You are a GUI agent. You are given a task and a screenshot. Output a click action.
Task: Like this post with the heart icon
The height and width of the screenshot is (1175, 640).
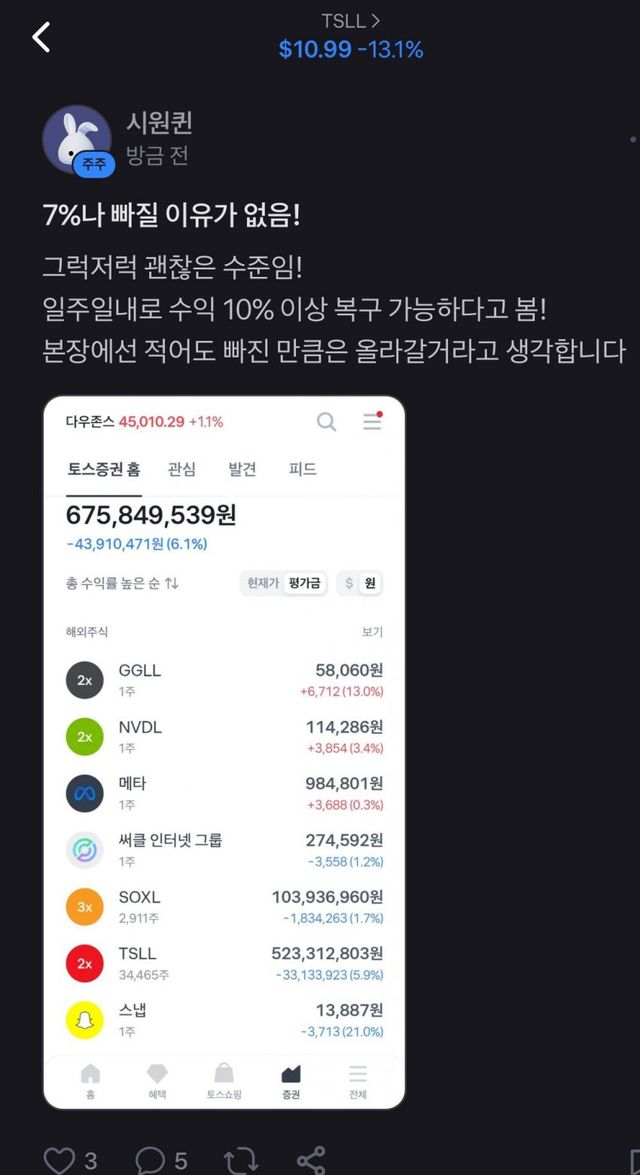point(61,1160)
